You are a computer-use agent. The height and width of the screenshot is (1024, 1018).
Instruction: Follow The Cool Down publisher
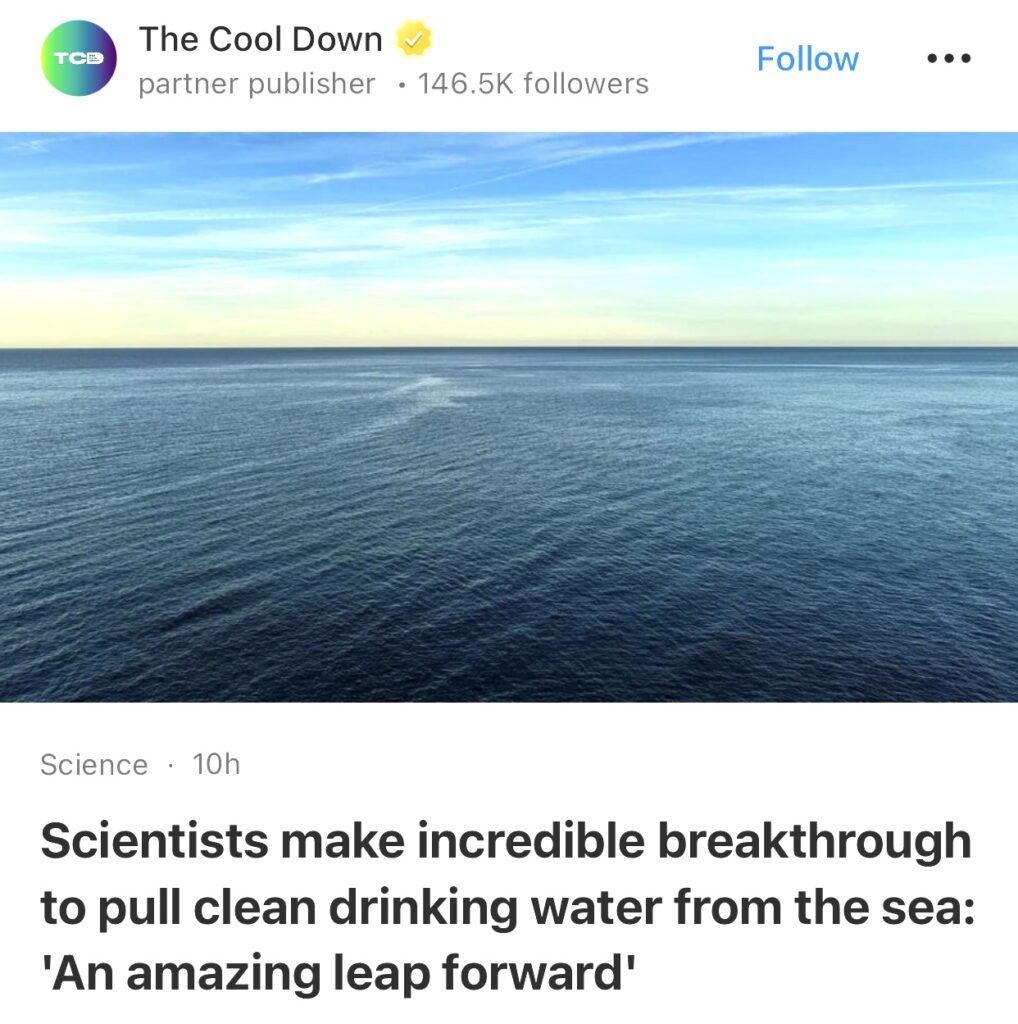pyautogui.click(x=807, y=59)
